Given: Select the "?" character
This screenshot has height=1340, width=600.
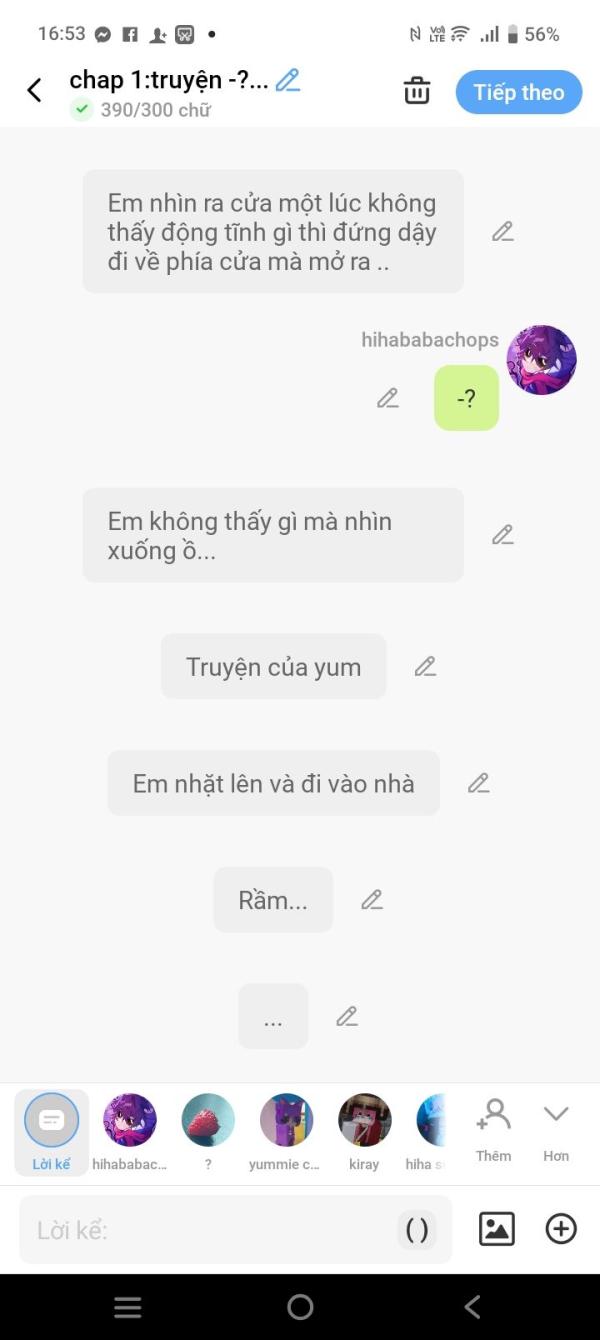Looking at the screenshot, I should pos(208,1131).
